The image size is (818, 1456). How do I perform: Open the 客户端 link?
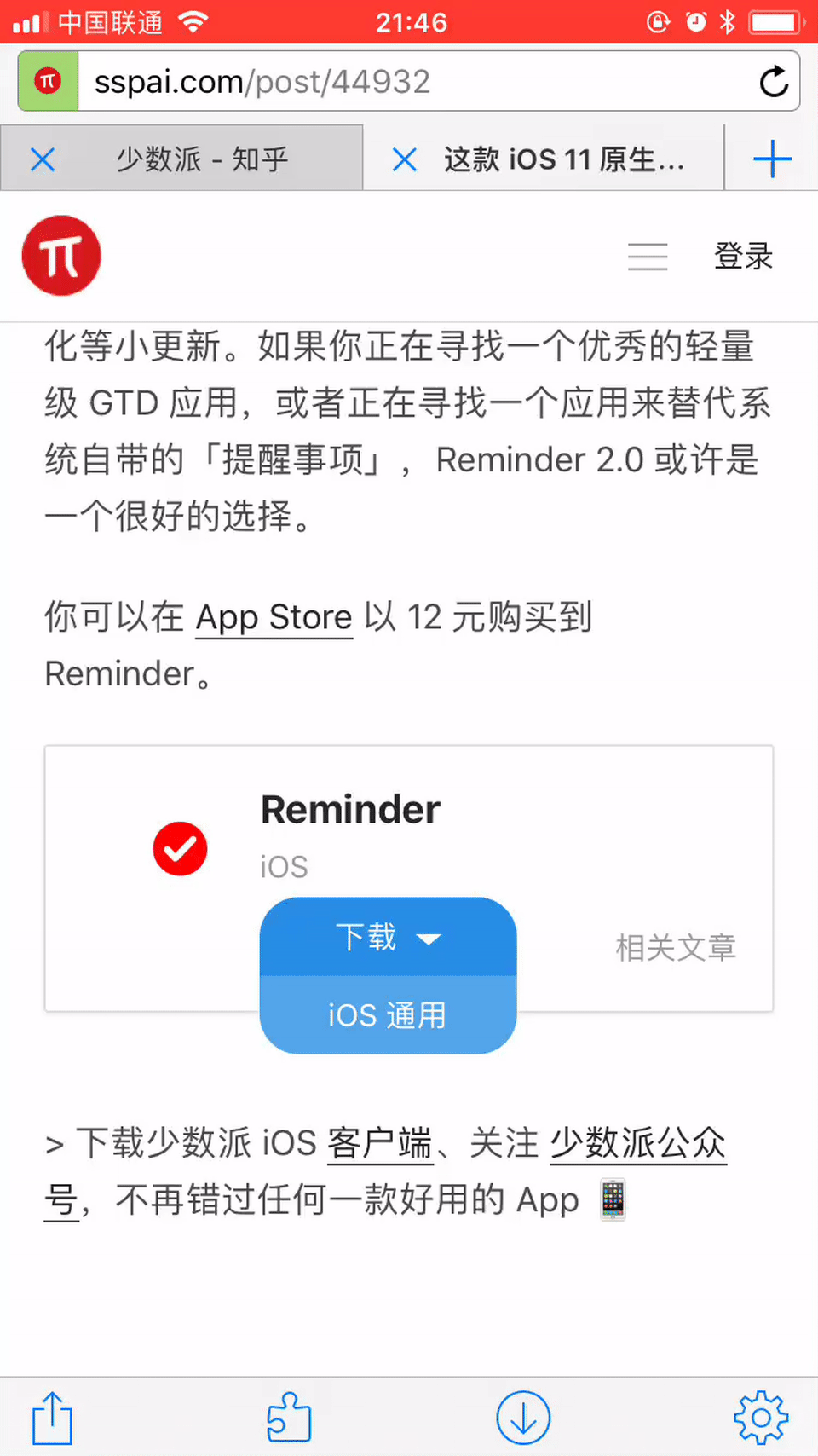[x=380, y=1143]
